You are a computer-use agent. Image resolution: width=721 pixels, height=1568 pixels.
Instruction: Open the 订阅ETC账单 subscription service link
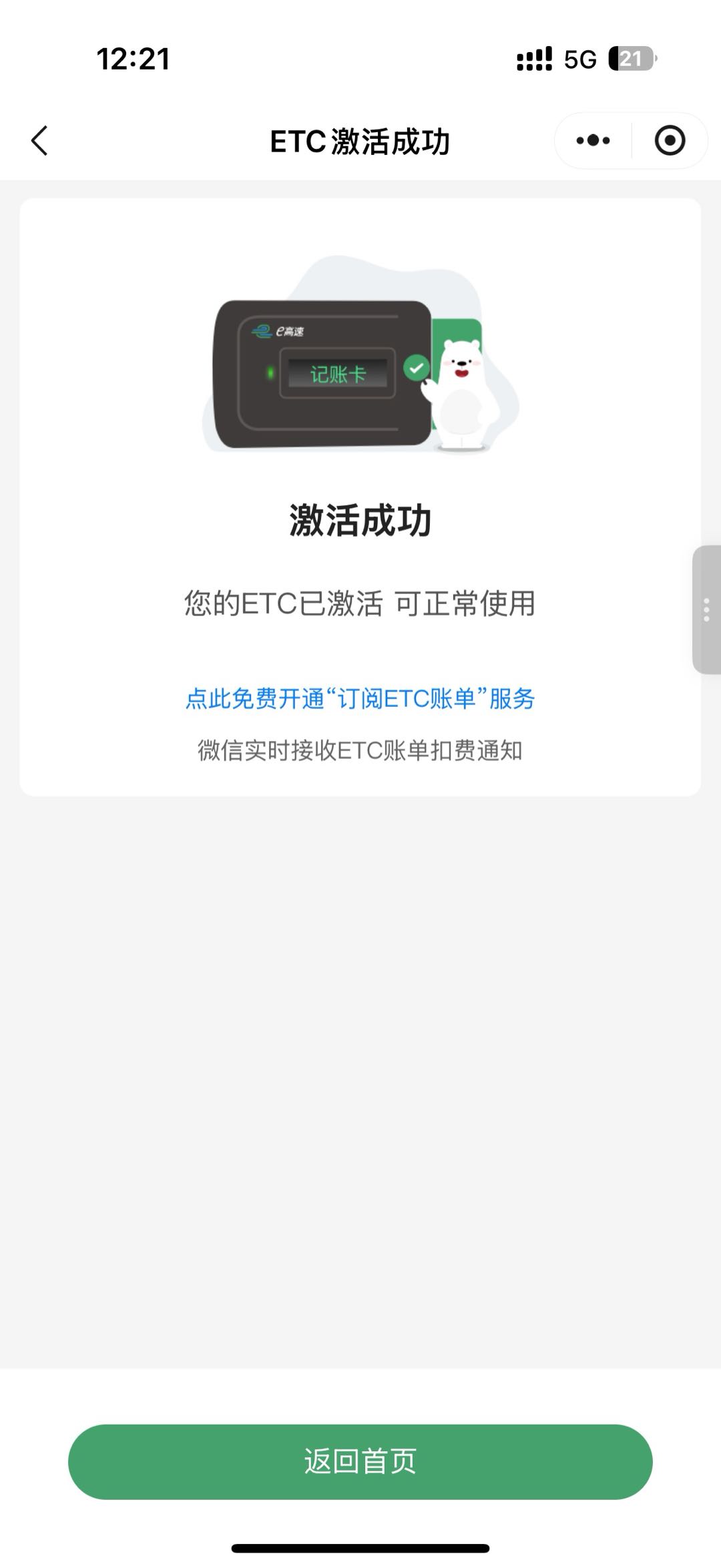click(360, 700)
